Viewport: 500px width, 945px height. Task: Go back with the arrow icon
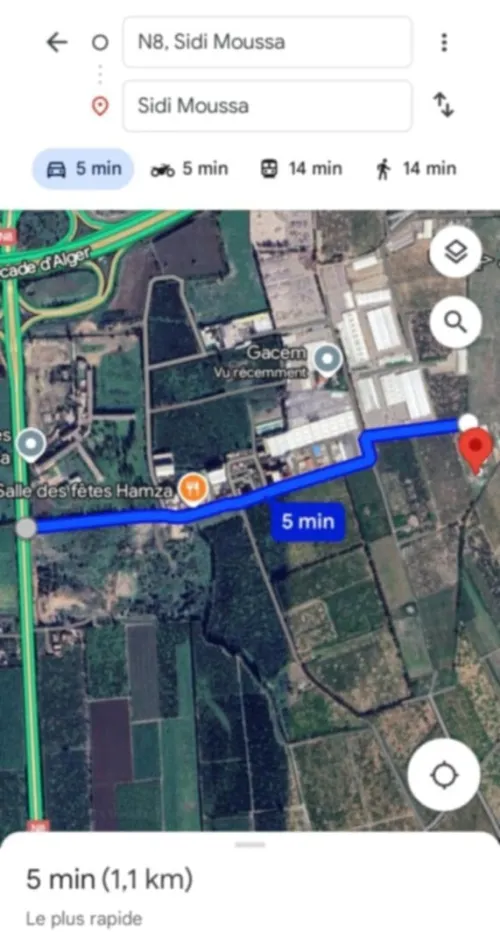tap(57, 42)
